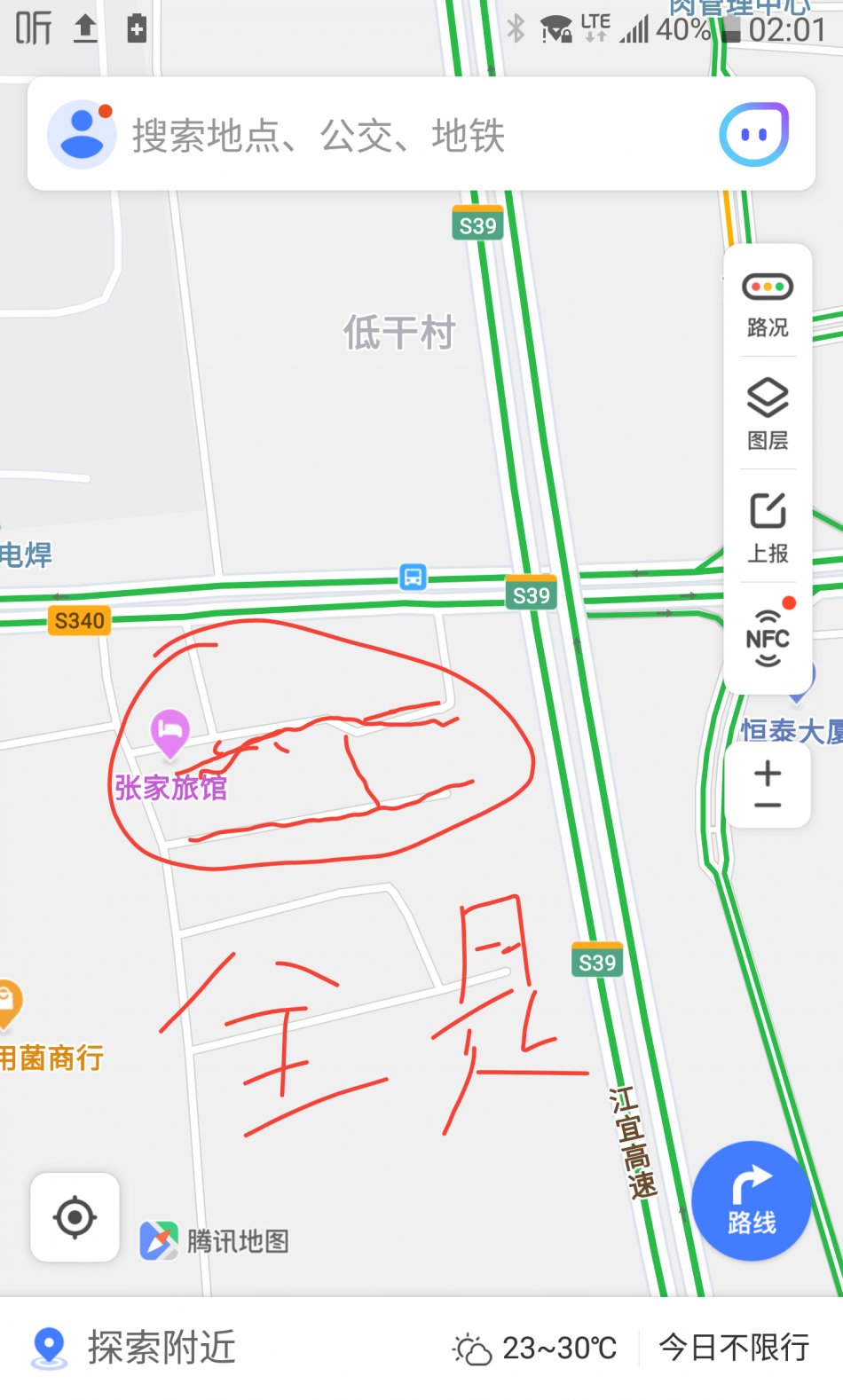The height and width of the screenshot is (1400, 843).
Task: Open the NFC transit card feature
Action: [768, 638]
